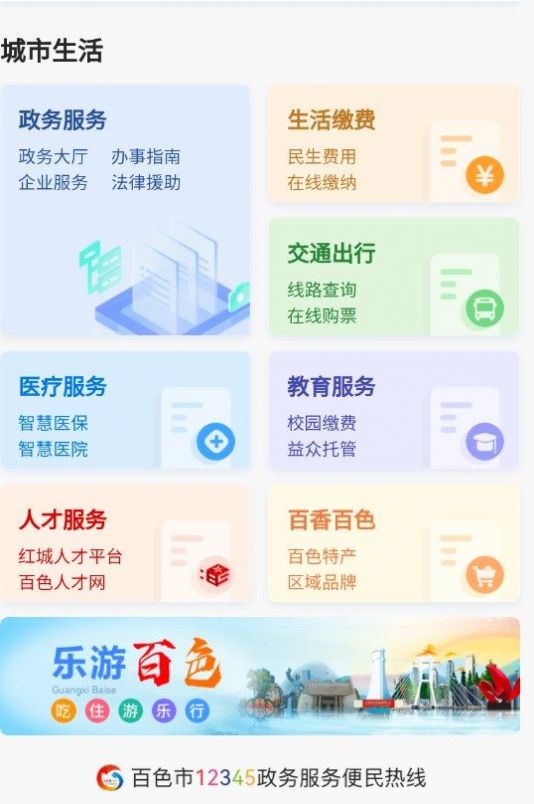Screen dimensions: 534x804
Task: Open 百色市12345政务服务便民热线
Action: point(261,777)
